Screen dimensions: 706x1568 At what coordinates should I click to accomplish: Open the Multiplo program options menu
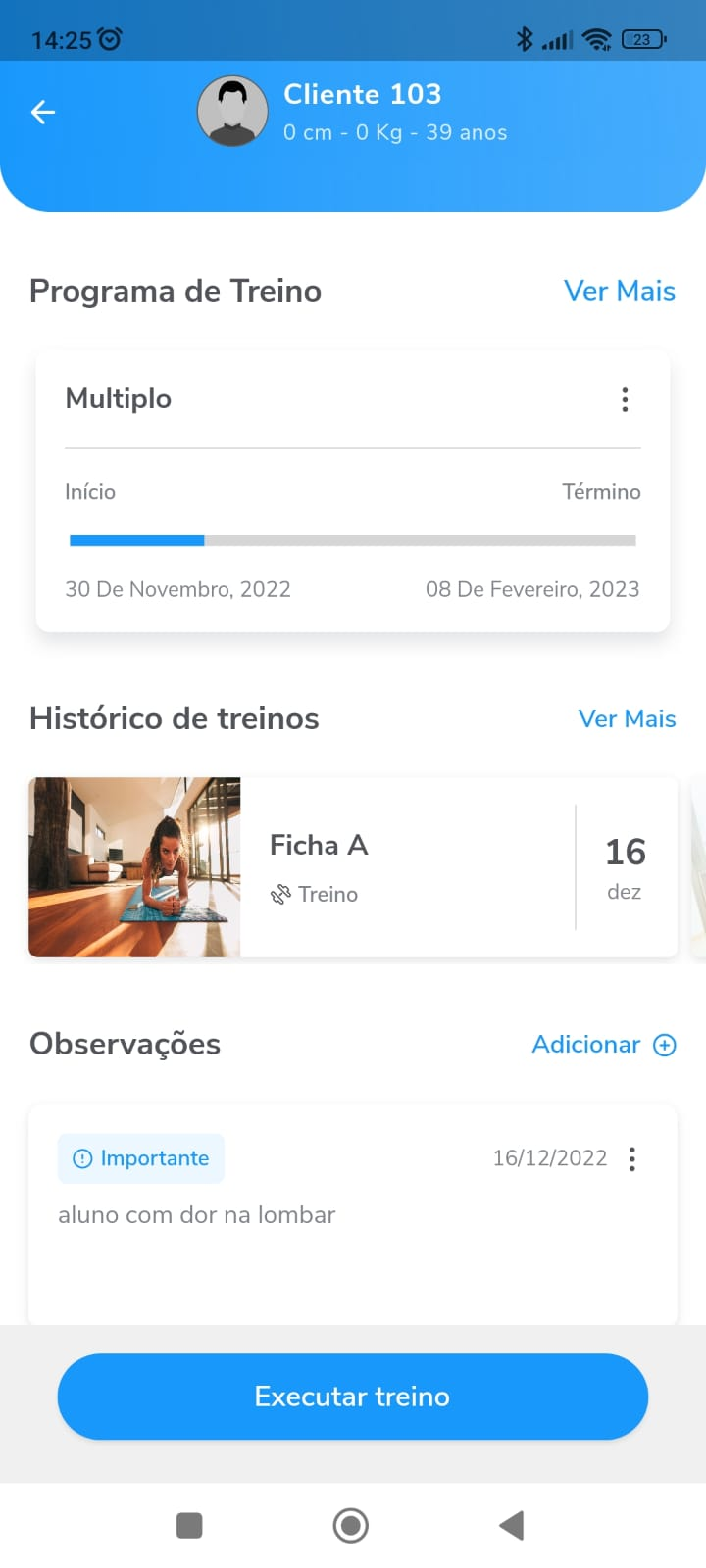[x=625, y=399]
